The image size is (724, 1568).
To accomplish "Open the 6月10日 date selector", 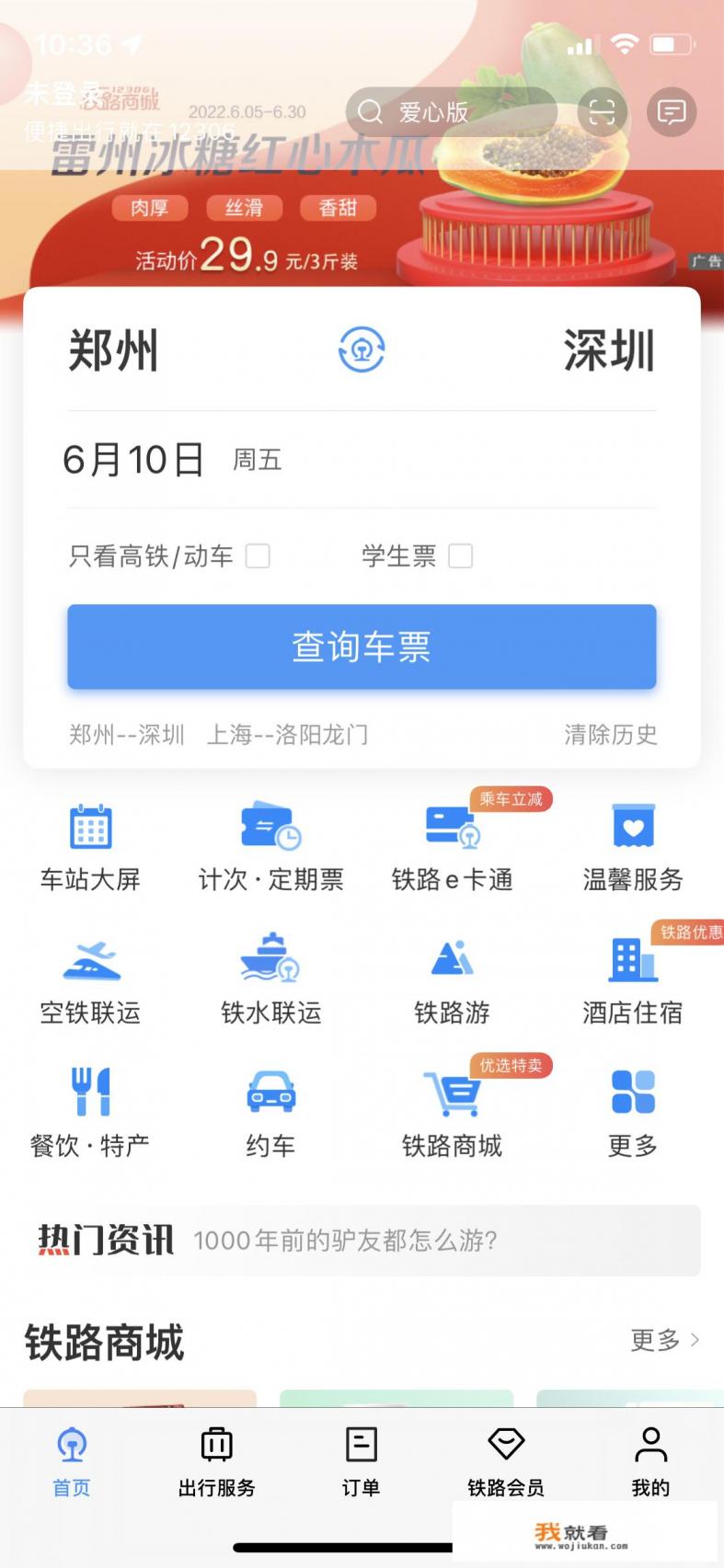I will (135, 459).
